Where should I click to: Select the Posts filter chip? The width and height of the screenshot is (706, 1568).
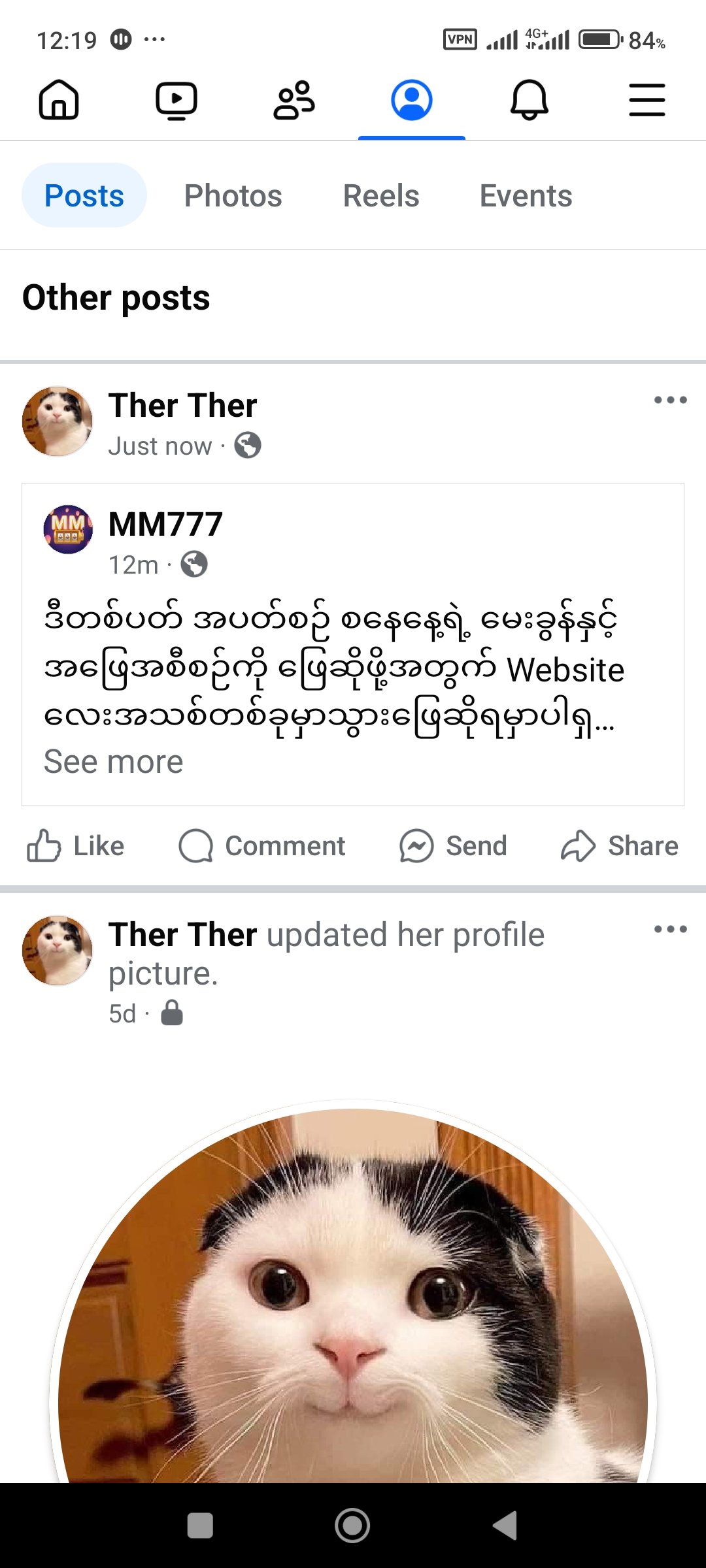click(84, 196)
